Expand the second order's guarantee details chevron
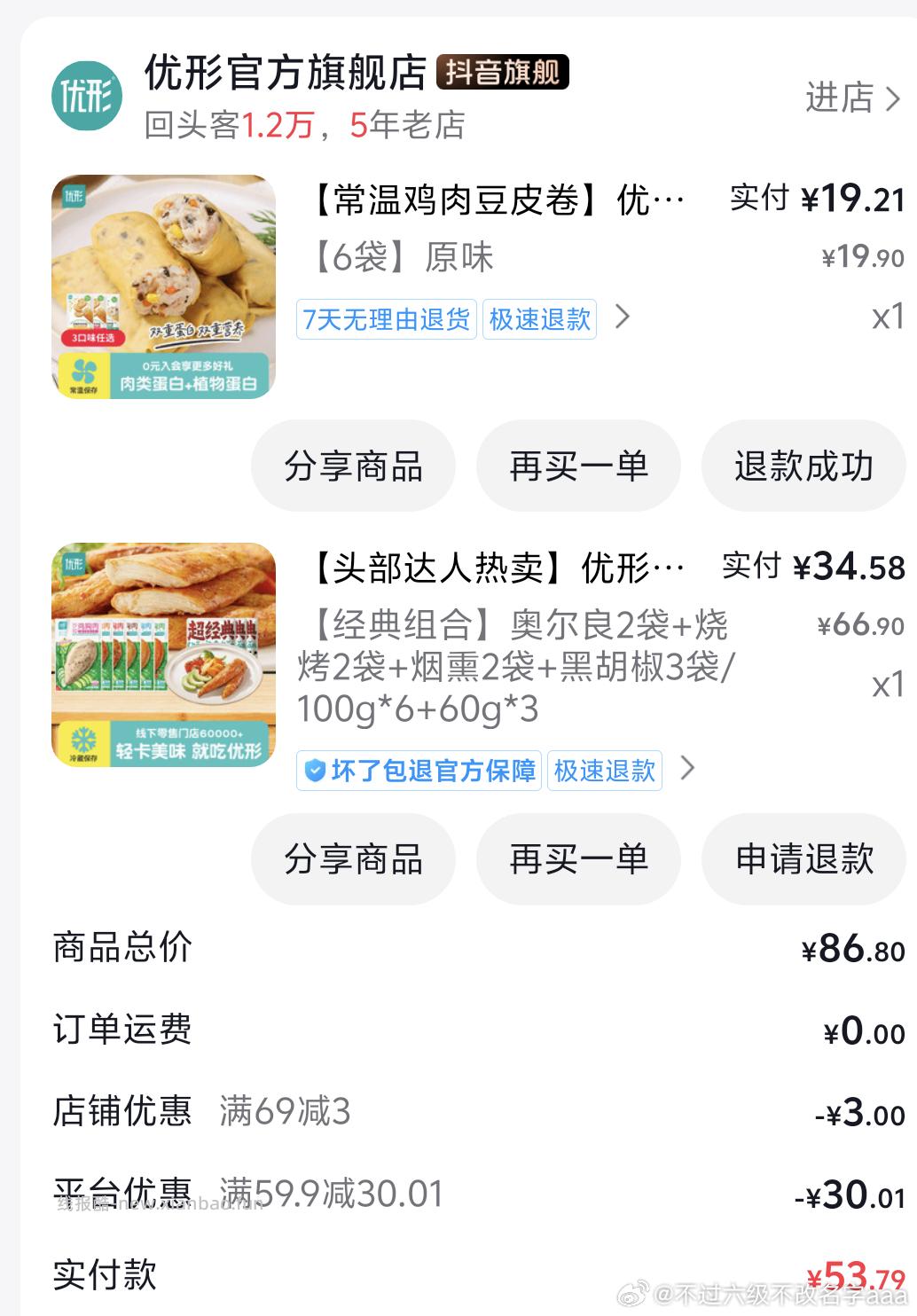 pyautogui.click(x=686, y=770)
